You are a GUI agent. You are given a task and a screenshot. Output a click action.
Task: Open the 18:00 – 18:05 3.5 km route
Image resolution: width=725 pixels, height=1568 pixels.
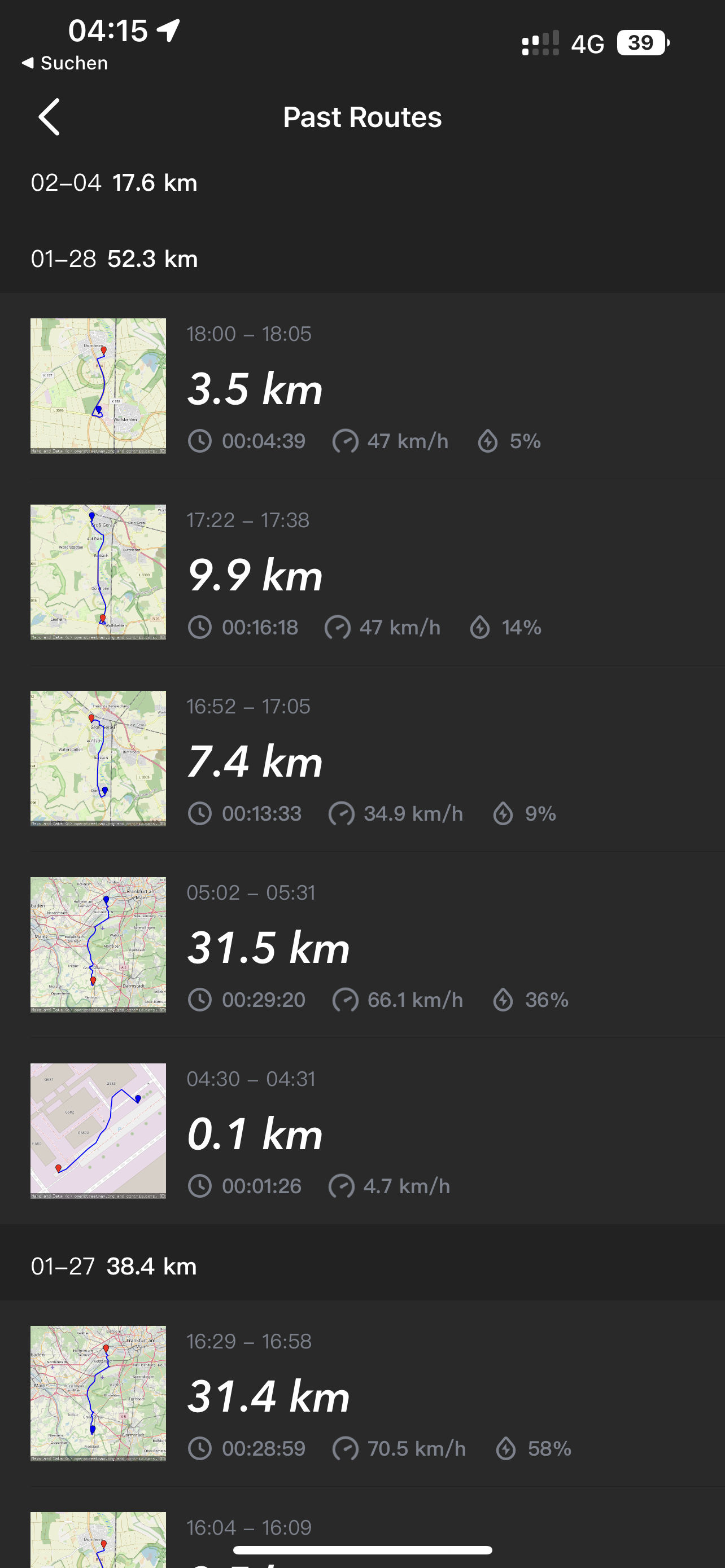click(362, 387)
